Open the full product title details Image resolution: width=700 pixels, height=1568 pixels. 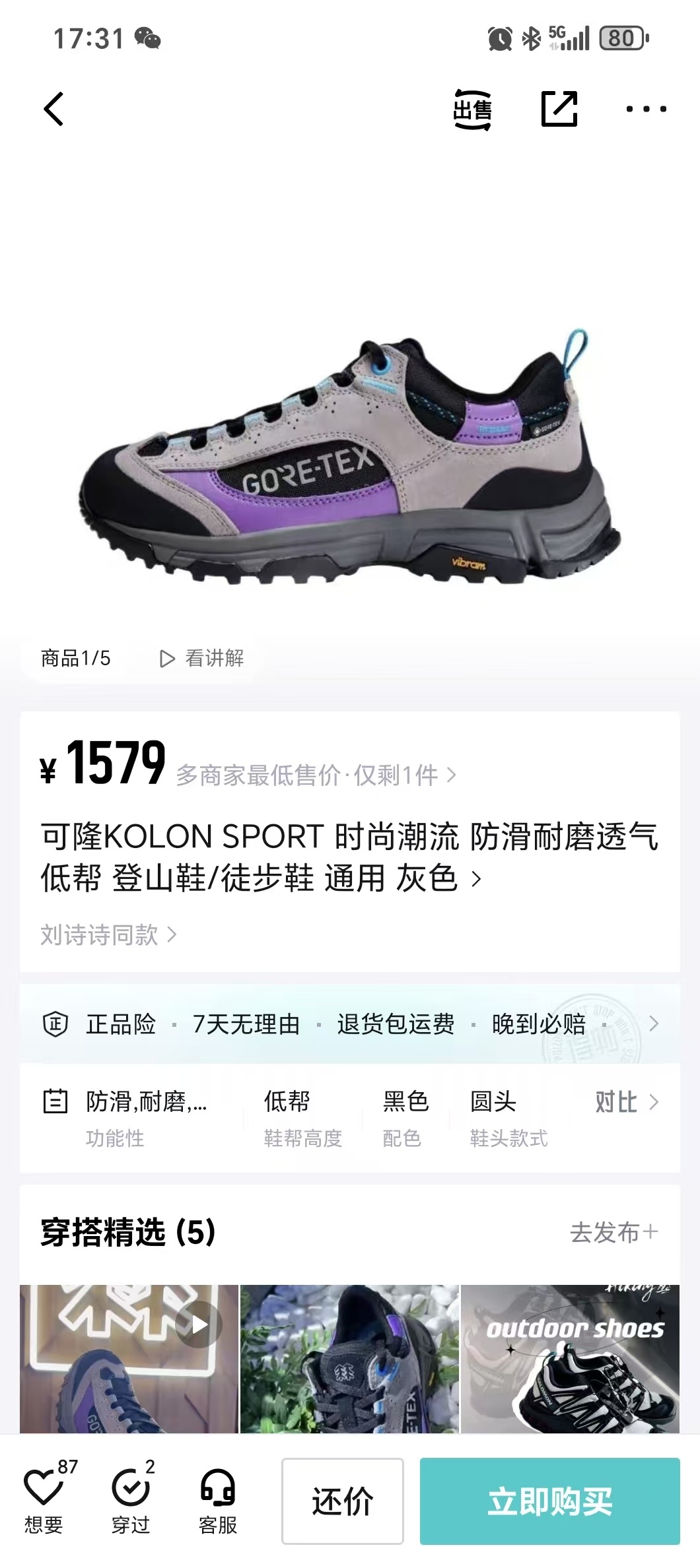pos(349,857)
